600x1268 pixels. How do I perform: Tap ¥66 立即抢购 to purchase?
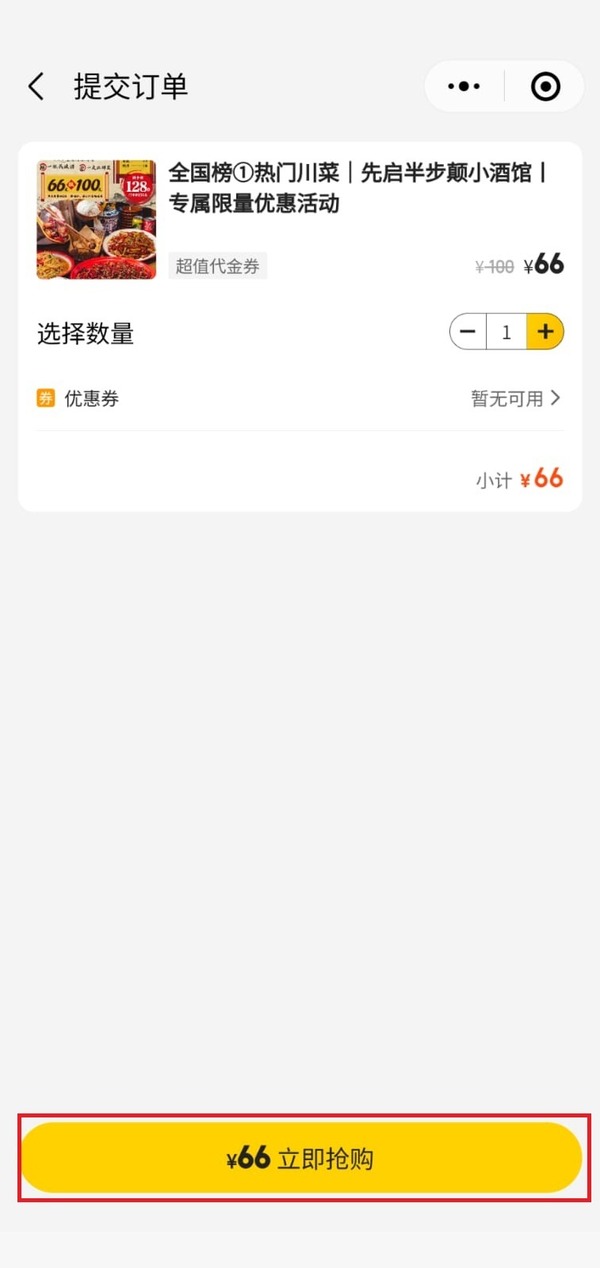pyautogui.click(x=300, y=1158)
